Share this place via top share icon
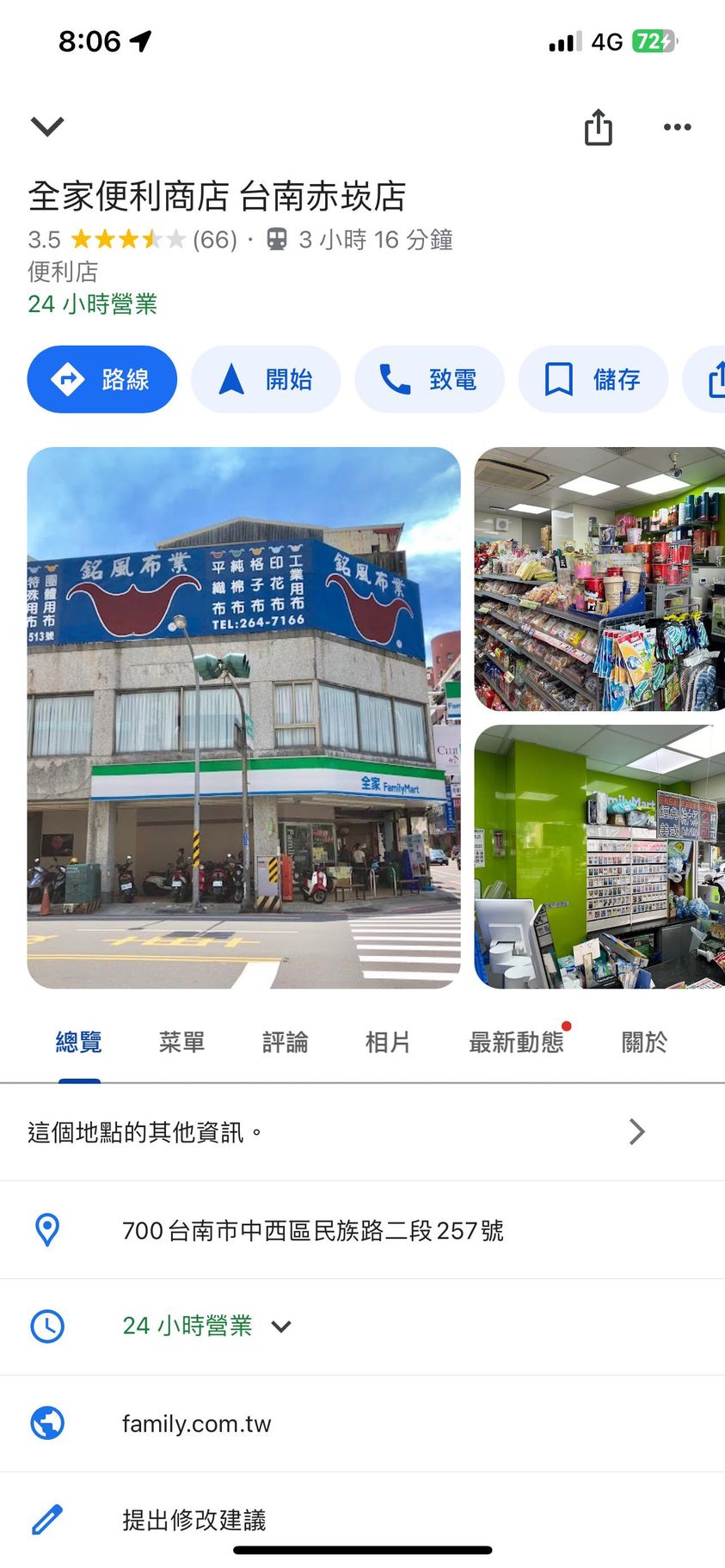725x1568 pixels. pos(598,127)
